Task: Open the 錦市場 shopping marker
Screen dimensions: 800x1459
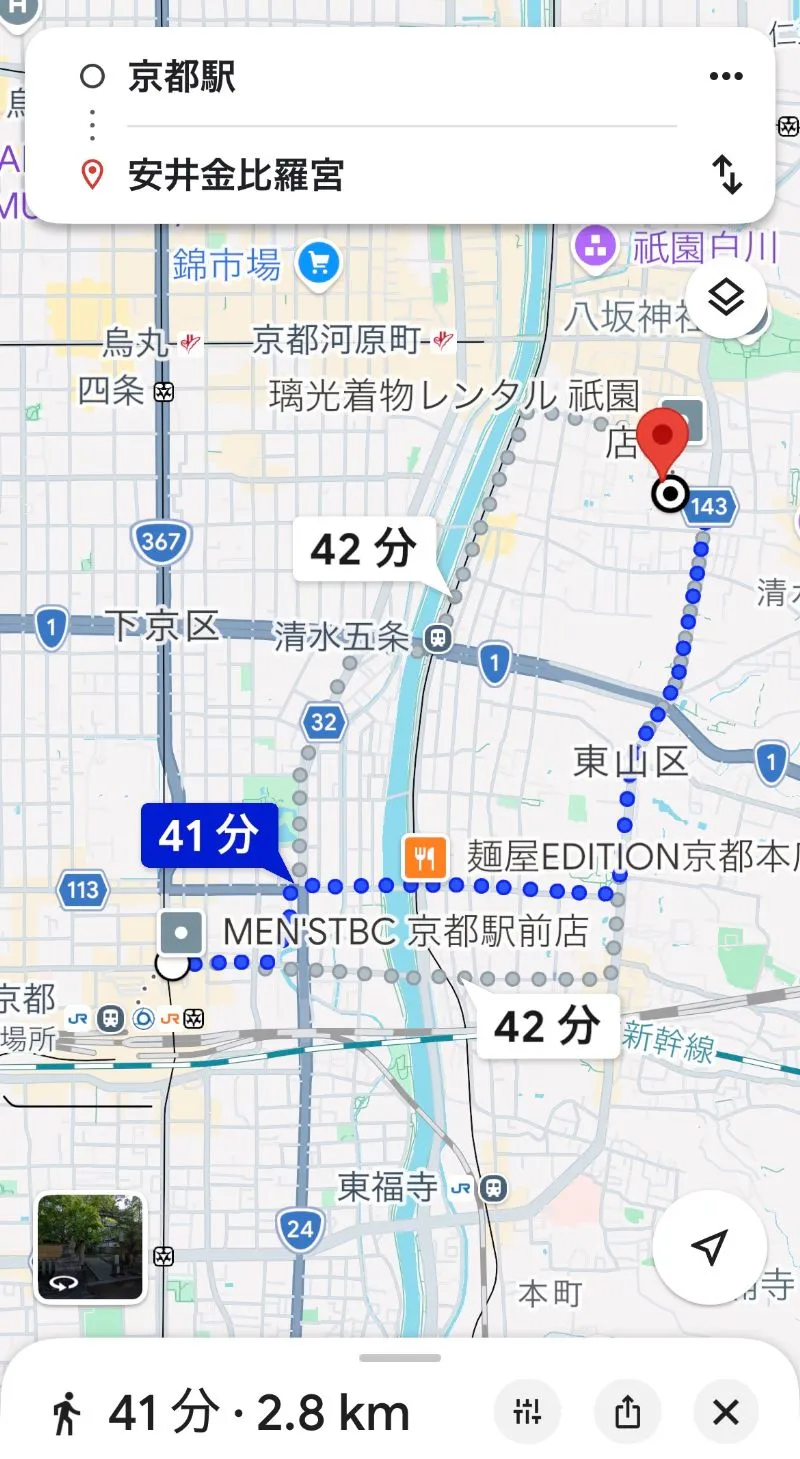Action: click(x=320, y=264)
